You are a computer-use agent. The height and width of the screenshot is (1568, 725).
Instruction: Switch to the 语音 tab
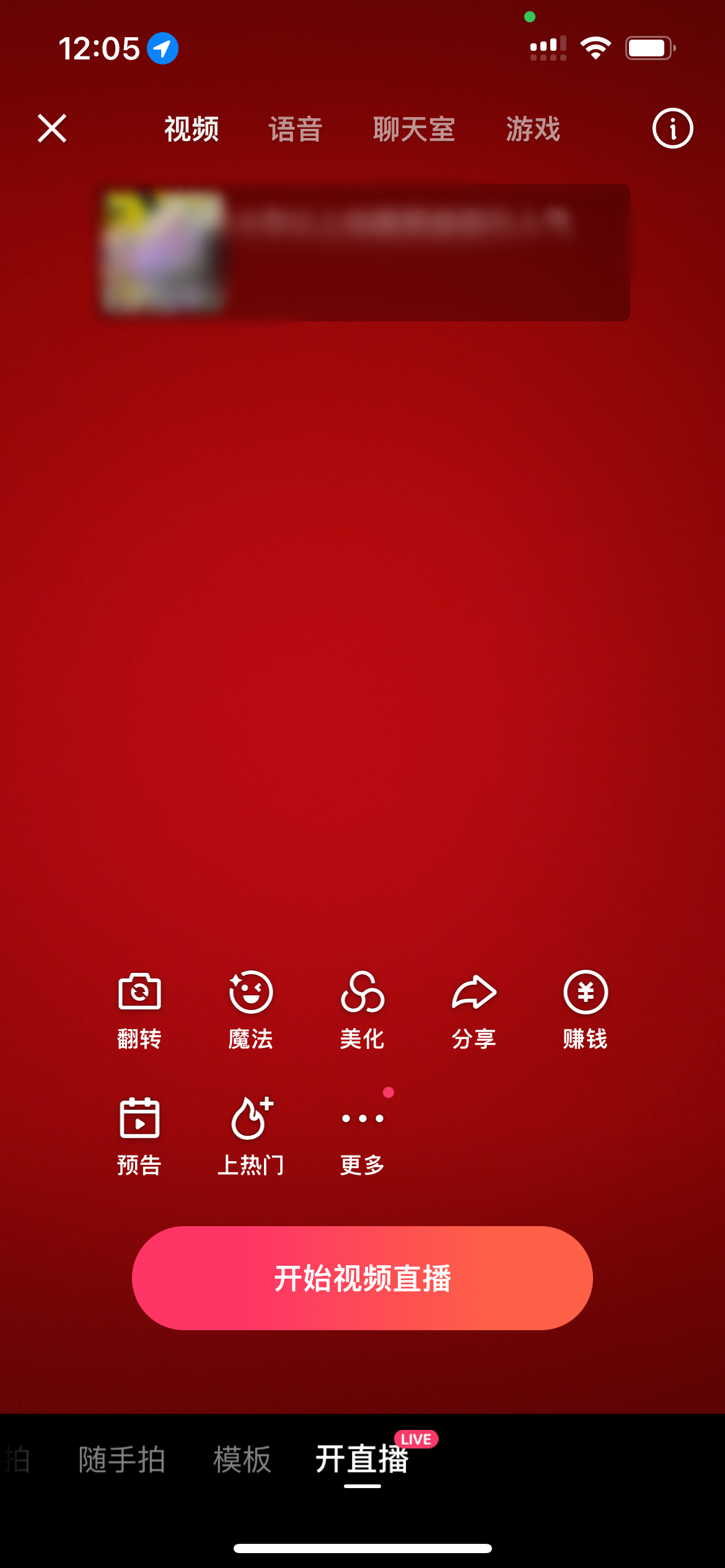[296, 129]
